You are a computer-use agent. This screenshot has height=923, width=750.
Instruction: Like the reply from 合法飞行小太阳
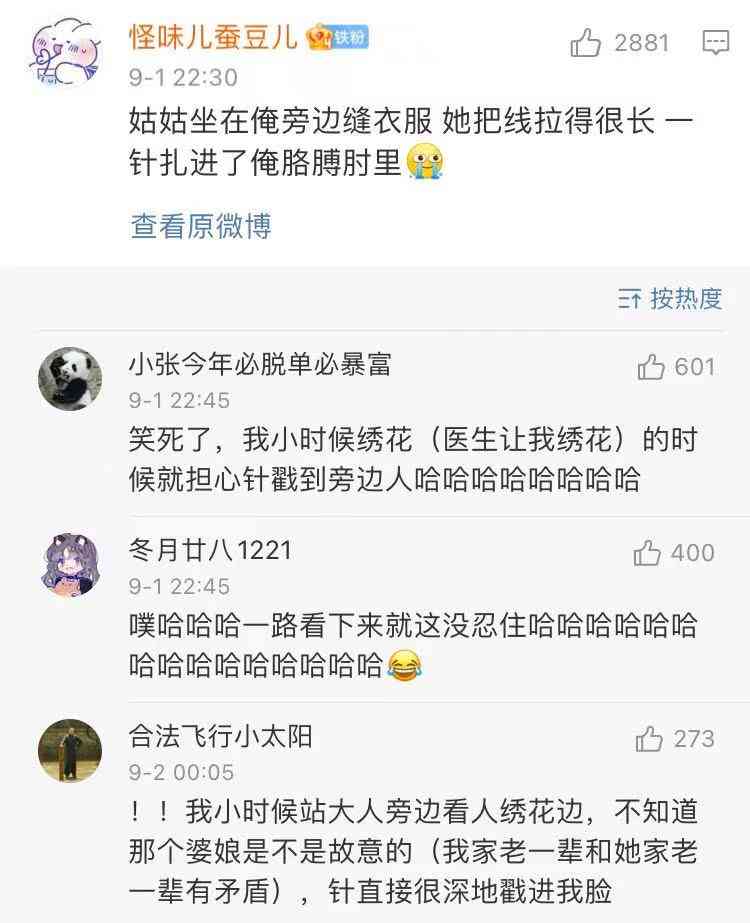click(650, 739)
